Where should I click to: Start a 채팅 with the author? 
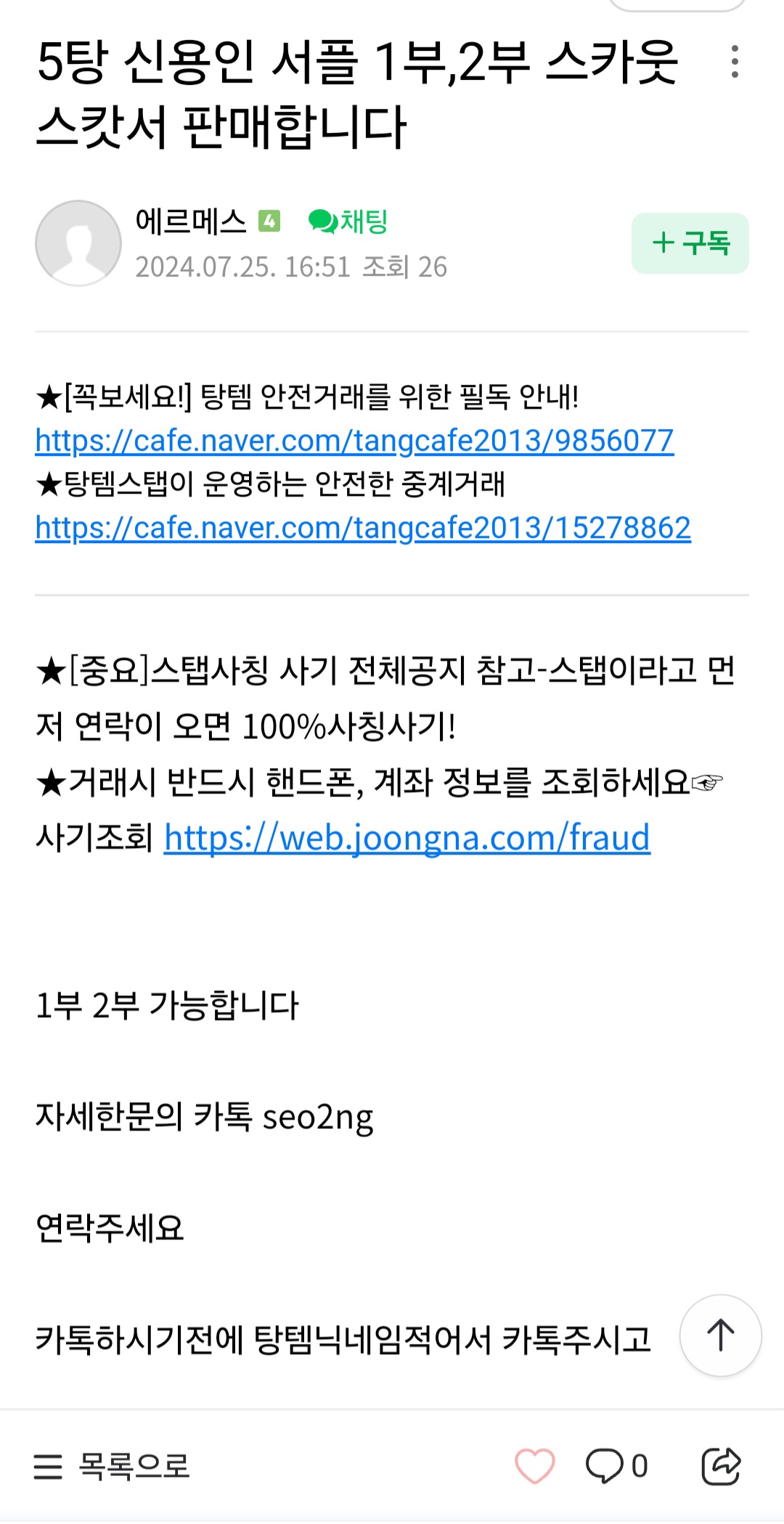click(x=348, y=221)
